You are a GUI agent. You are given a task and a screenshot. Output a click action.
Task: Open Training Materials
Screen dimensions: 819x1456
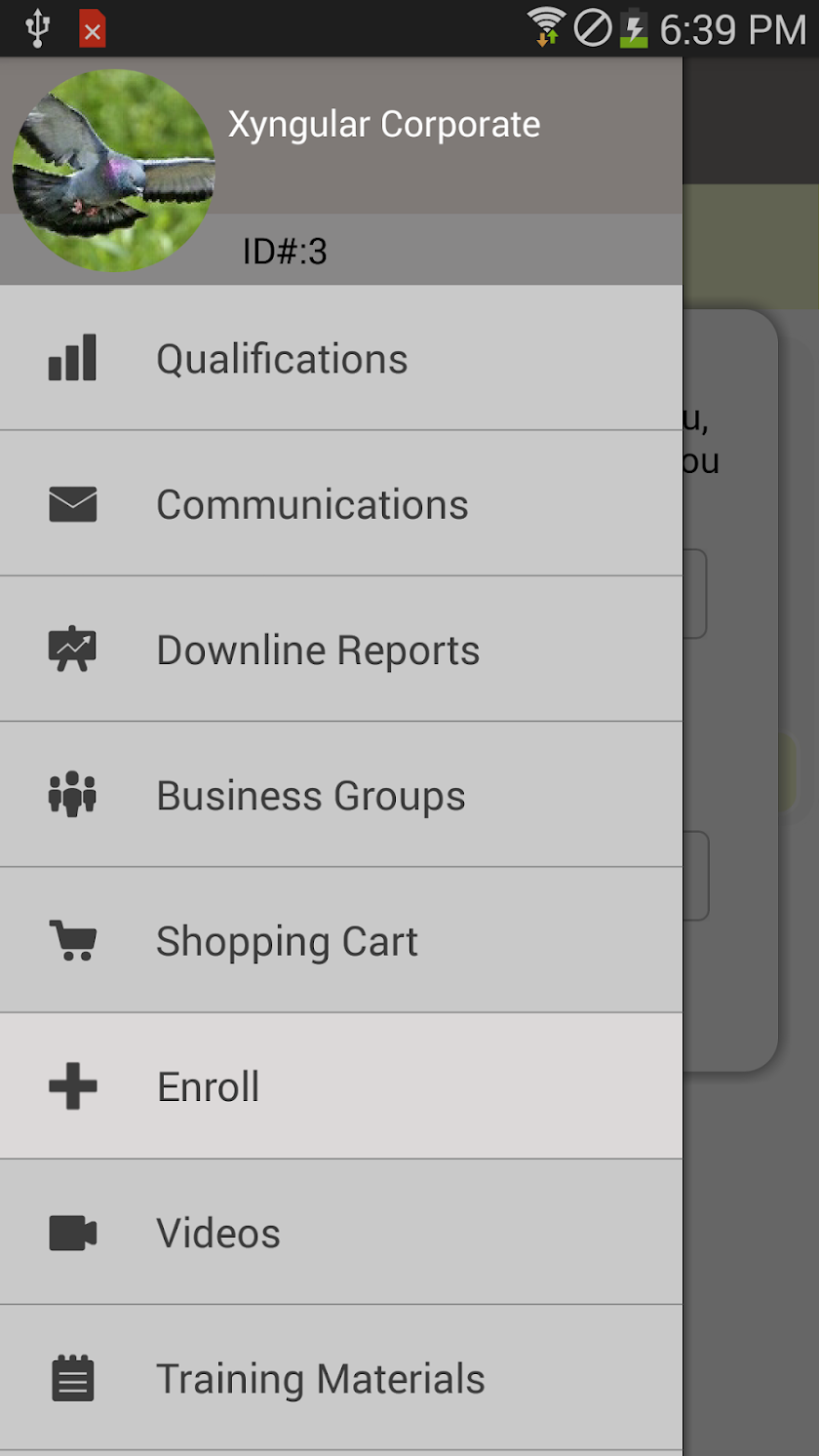pos(320,1379)
